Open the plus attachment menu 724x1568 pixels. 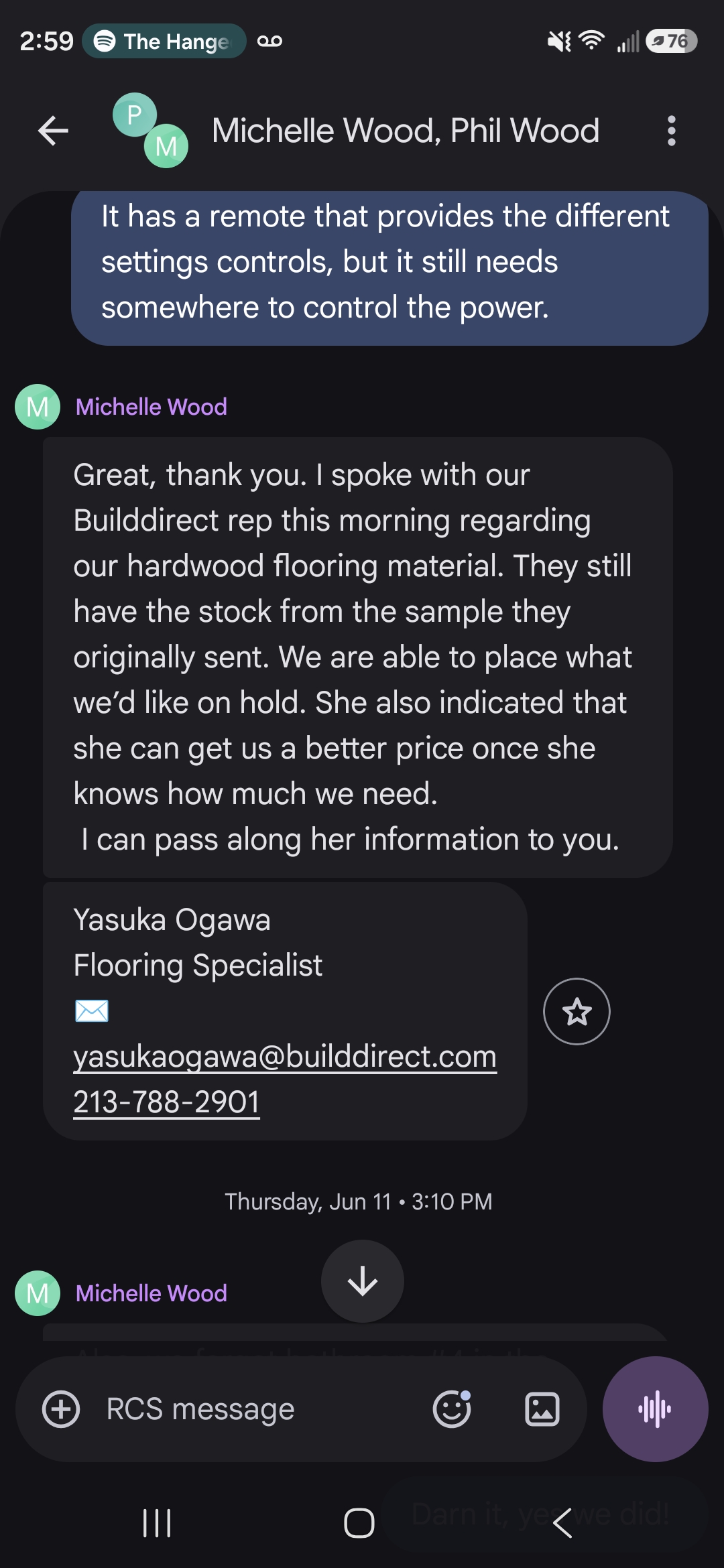coord(61,1409)
